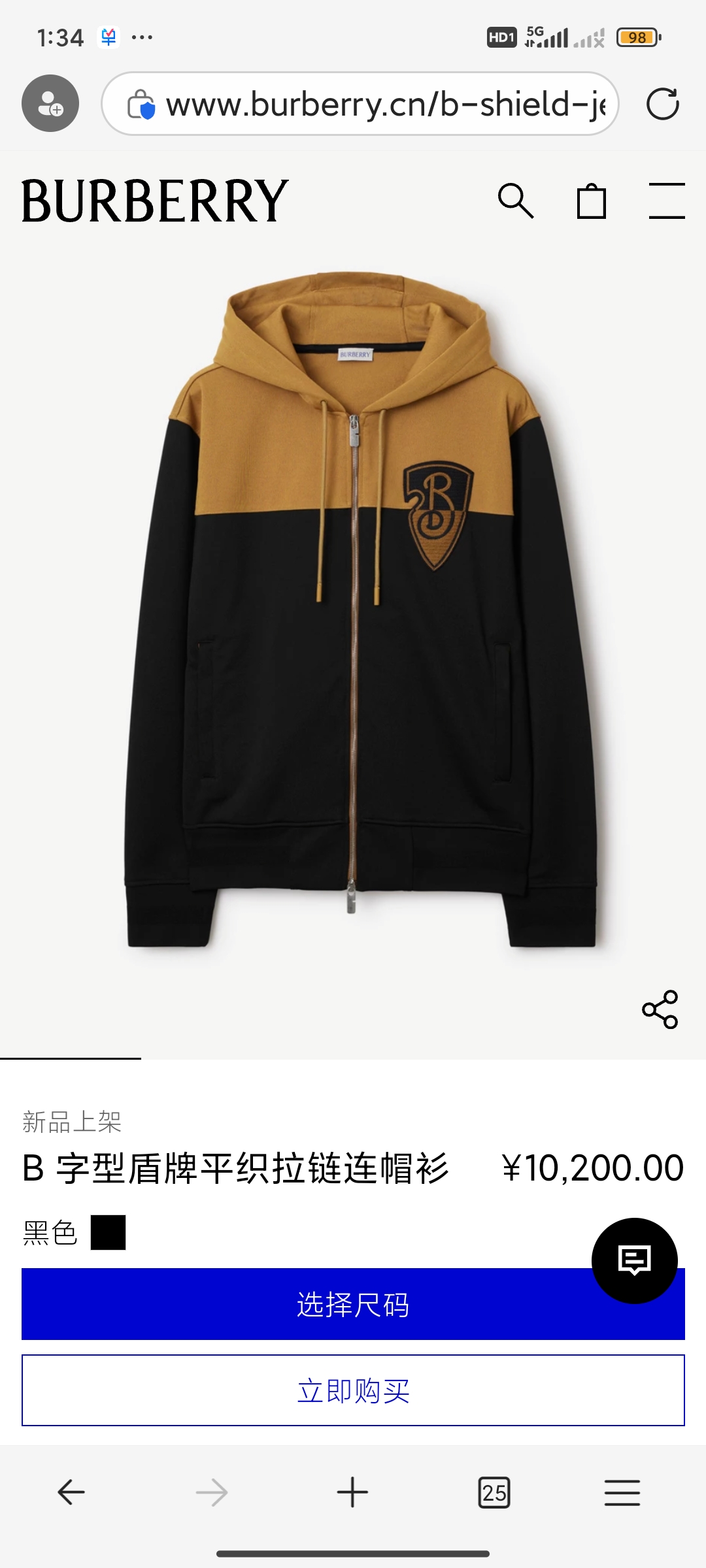Open the browser menu

point(622,1492)
